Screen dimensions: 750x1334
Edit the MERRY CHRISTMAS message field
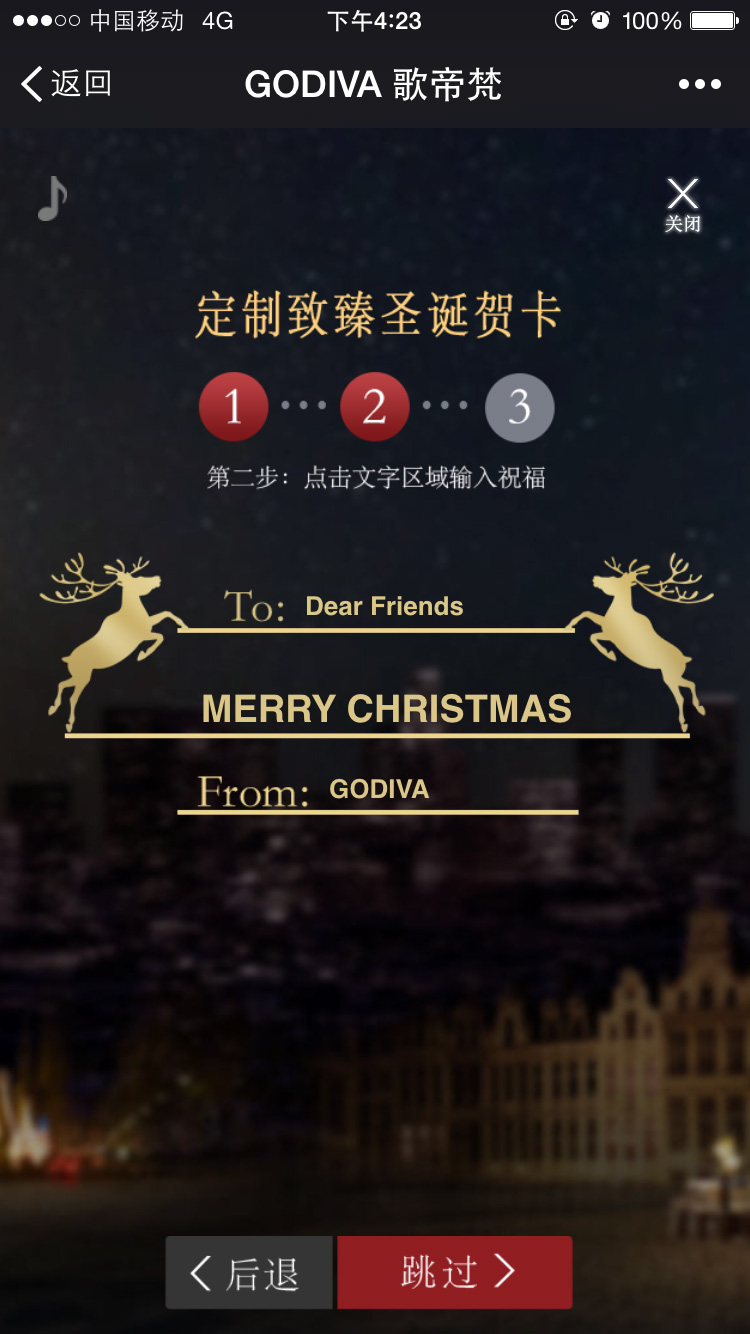pyautogui.click(x=386, y=709)
